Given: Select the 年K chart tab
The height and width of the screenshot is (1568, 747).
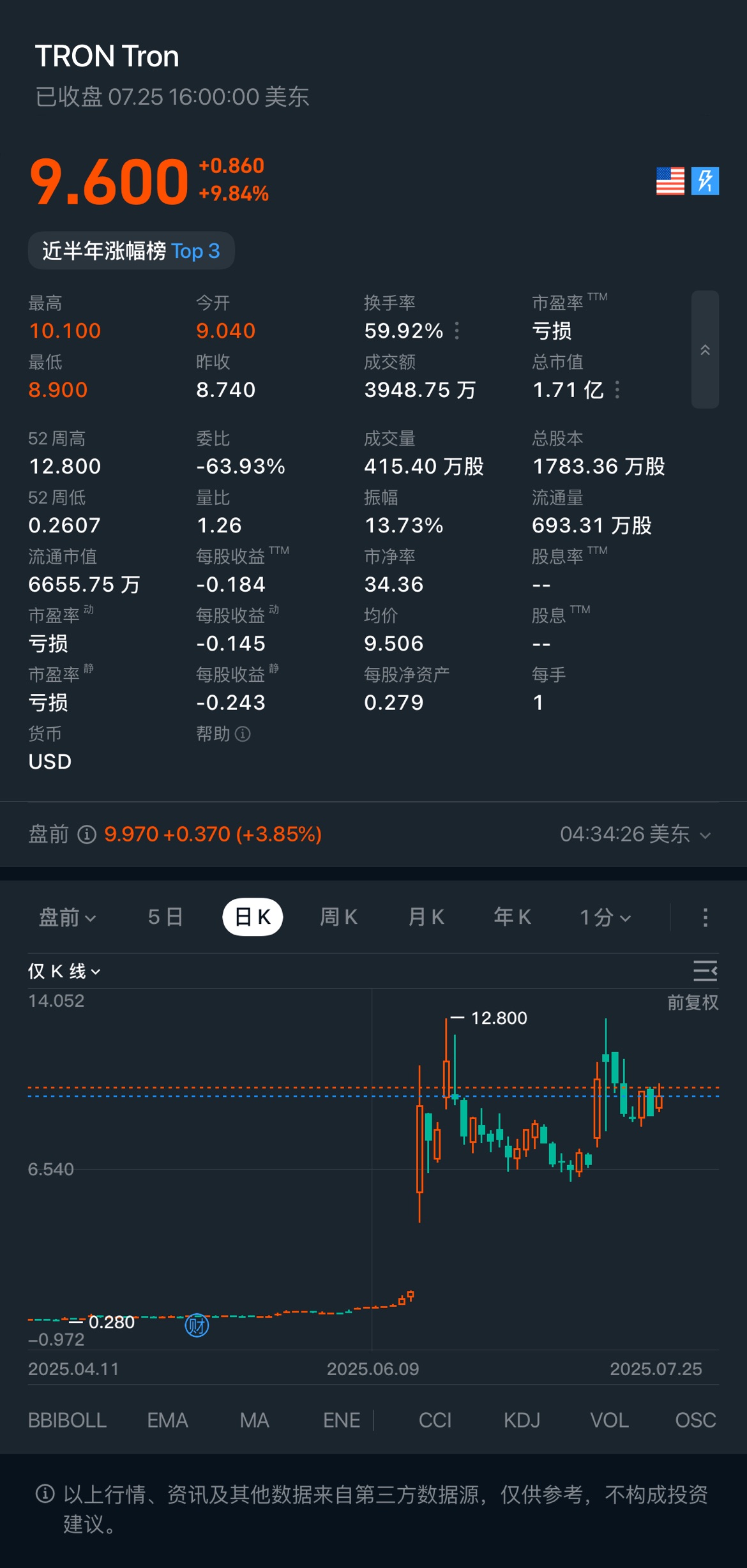Looking at the screenshot, I should [512, 917].
